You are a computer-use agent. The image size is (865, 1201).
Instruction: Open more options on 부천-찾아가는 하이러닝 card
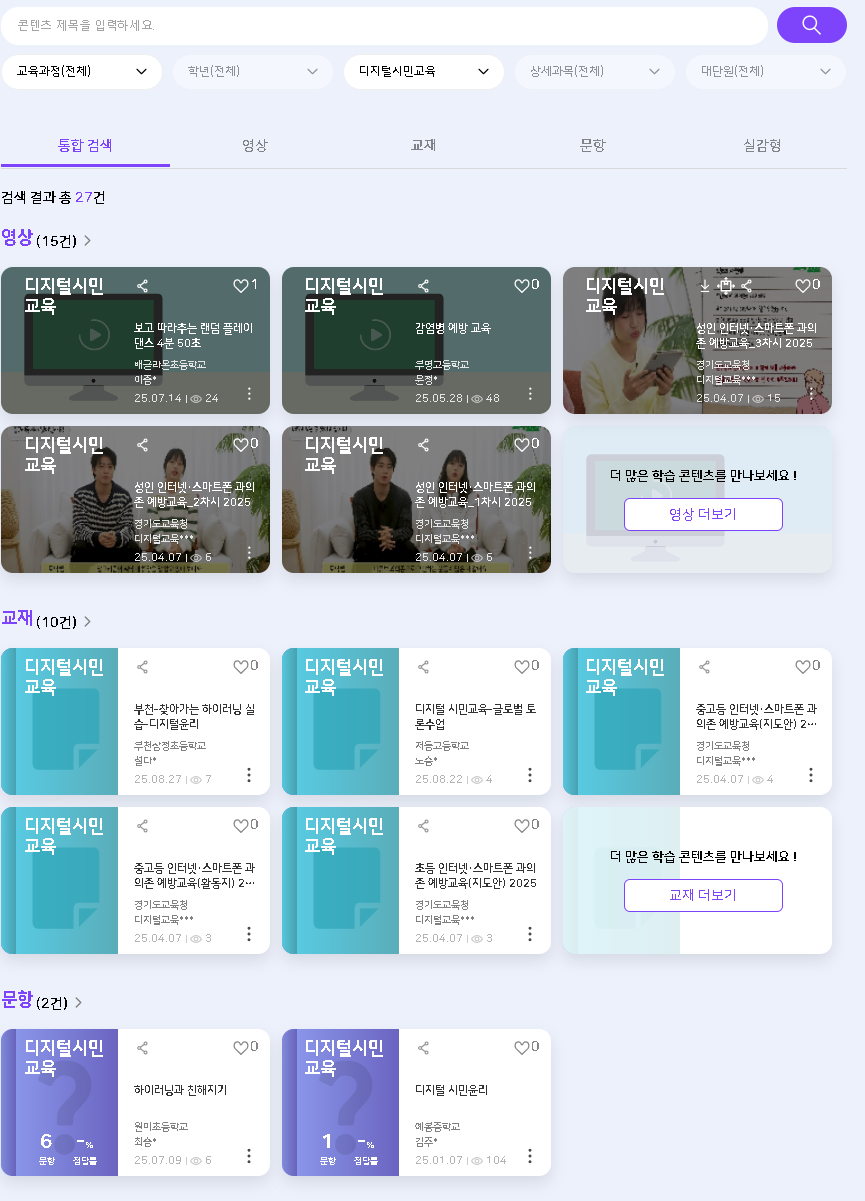coord(249,775)
